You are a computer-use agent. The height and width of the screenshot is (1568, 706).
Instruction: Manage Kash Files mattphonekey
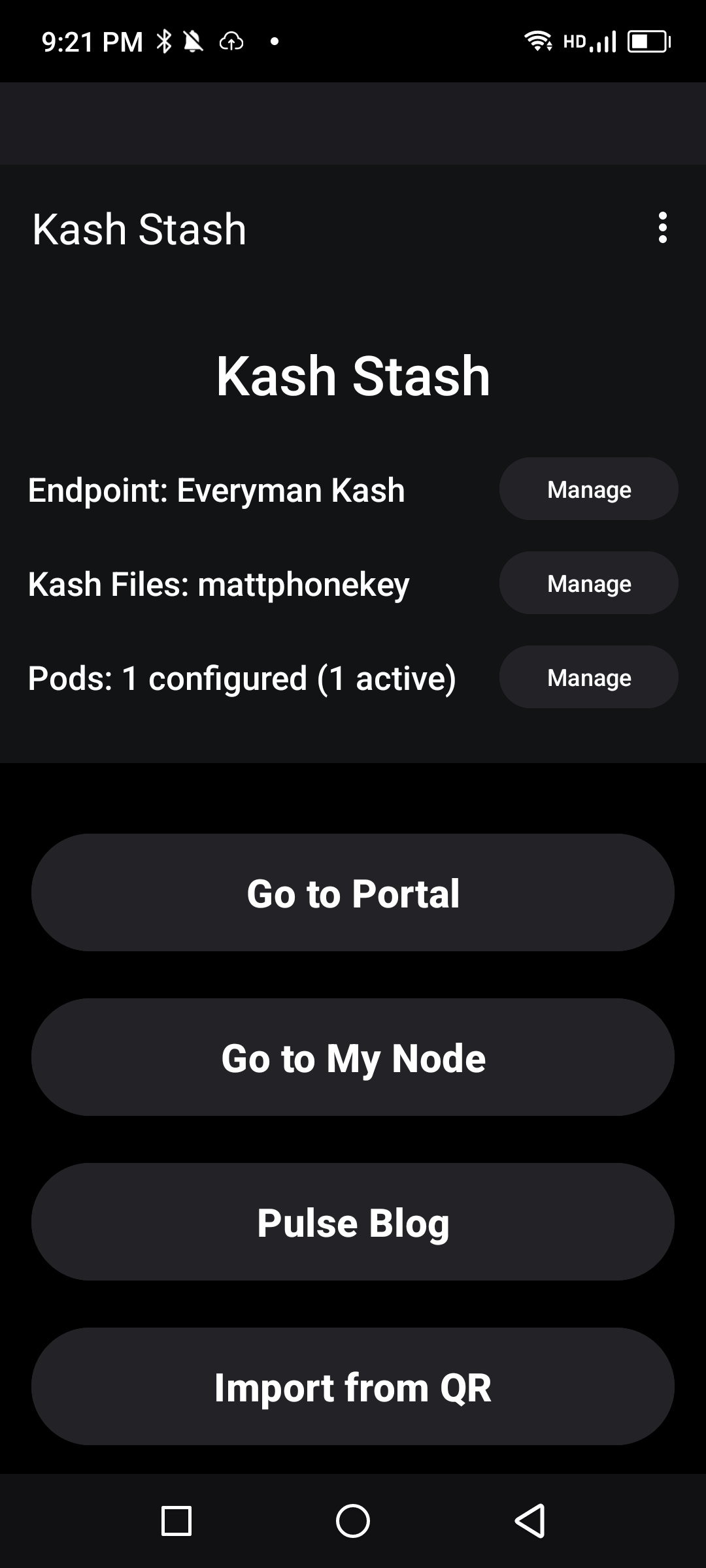point(588,583)
